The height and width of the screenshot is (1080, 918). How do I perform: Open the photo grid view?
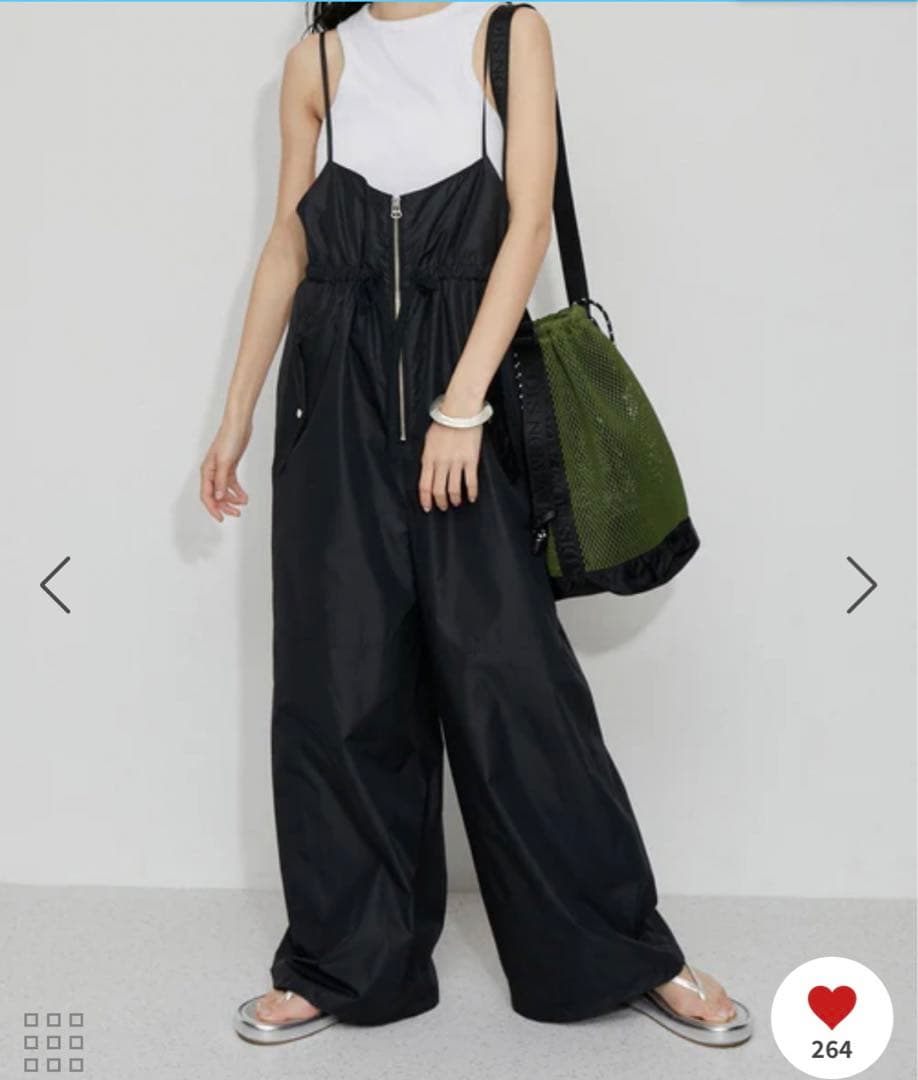54,1042
